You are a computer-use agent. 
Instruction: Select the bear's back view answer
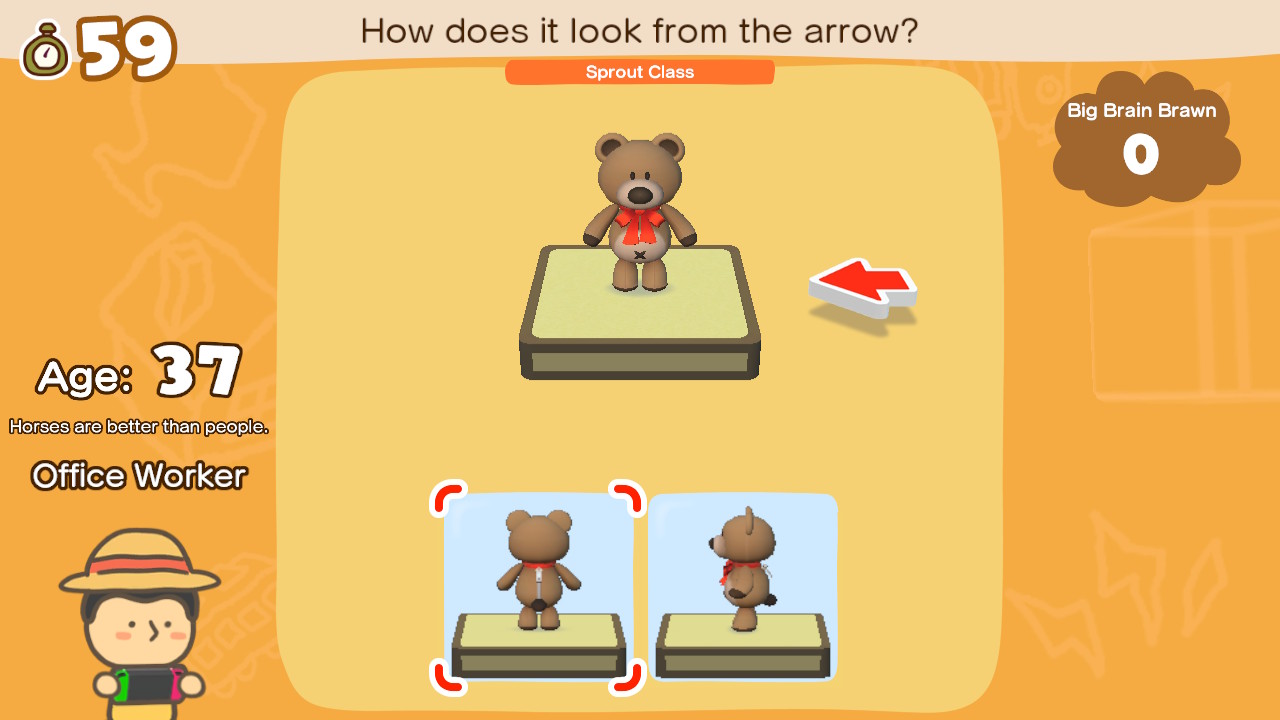(x=538, y=587)
